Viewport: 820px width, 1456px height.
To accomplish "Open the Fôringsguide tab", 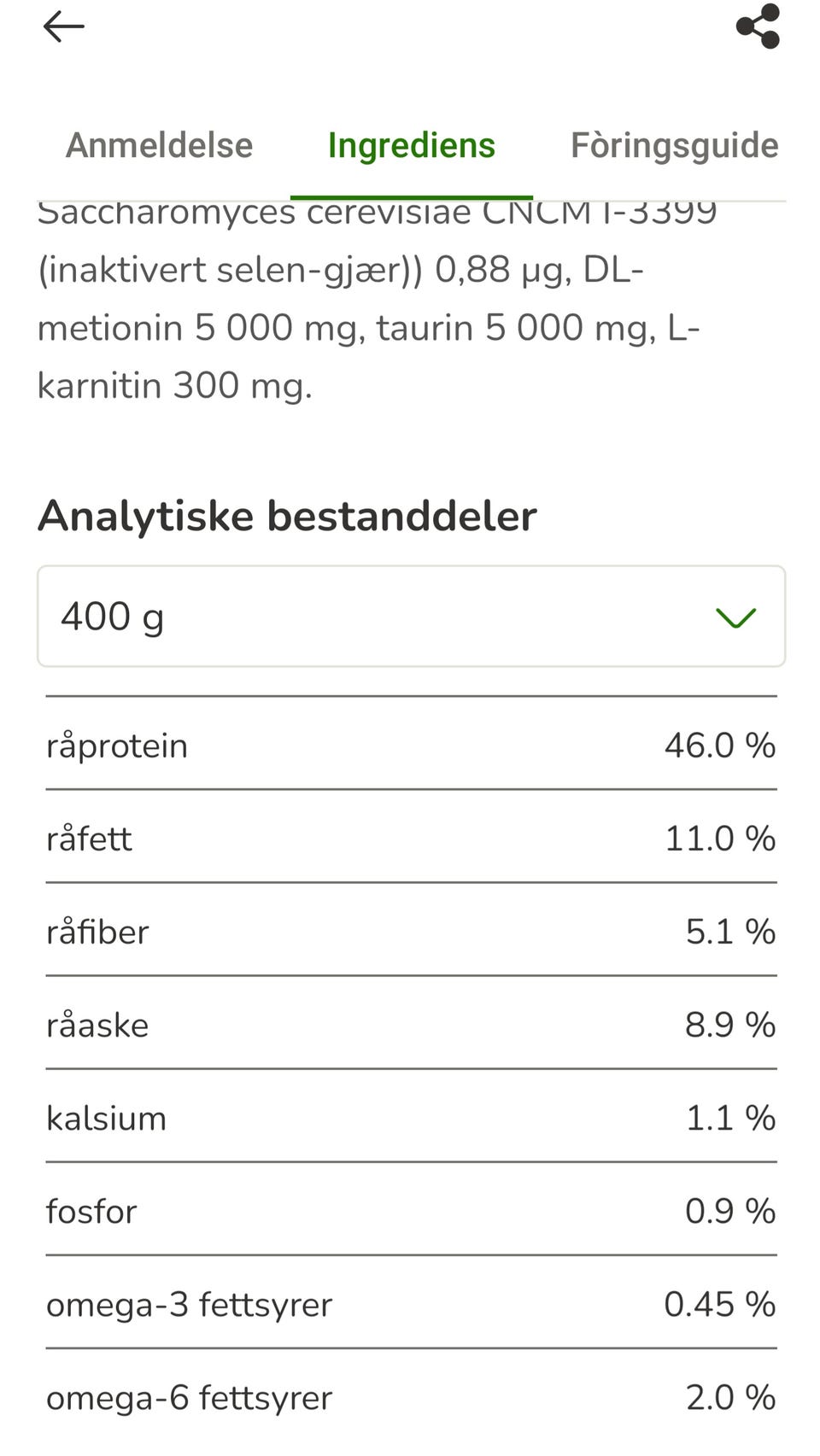I will 674,145.
